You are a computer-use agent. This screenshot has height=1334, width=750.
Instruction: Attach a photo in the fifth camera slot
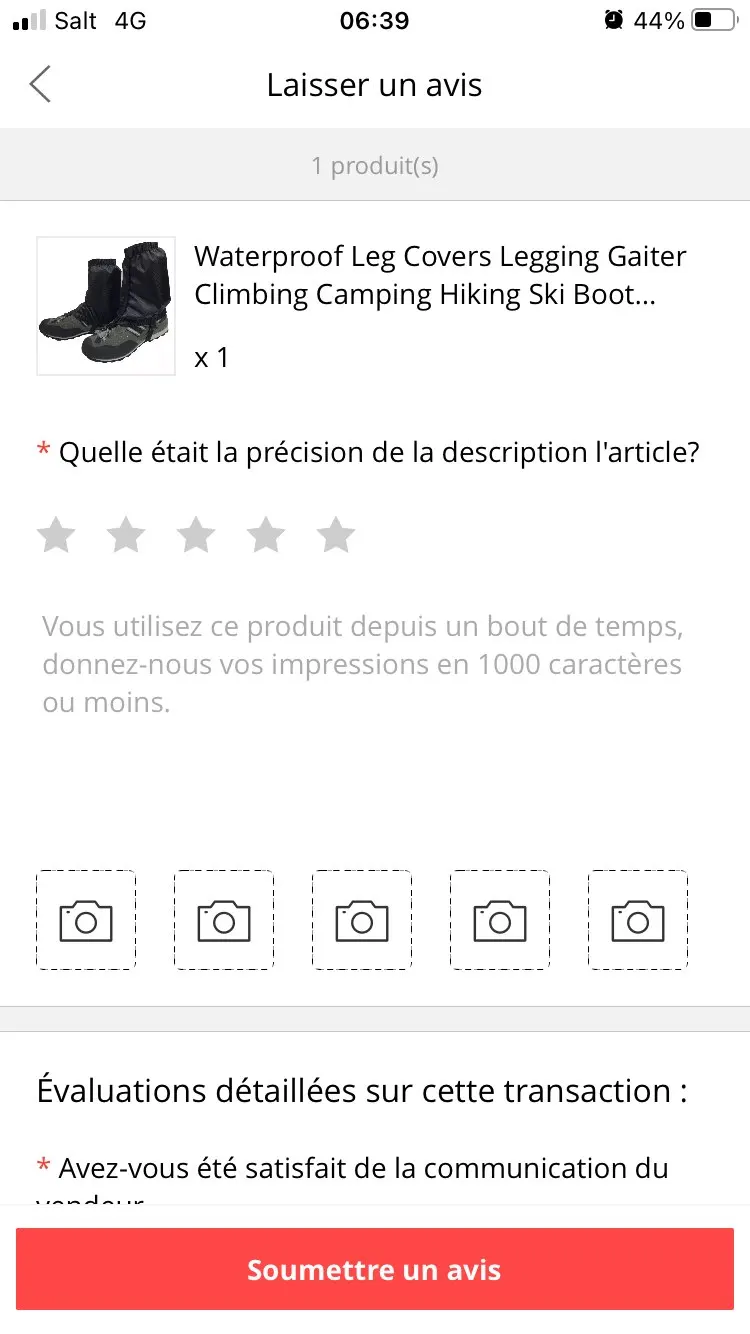638,920
